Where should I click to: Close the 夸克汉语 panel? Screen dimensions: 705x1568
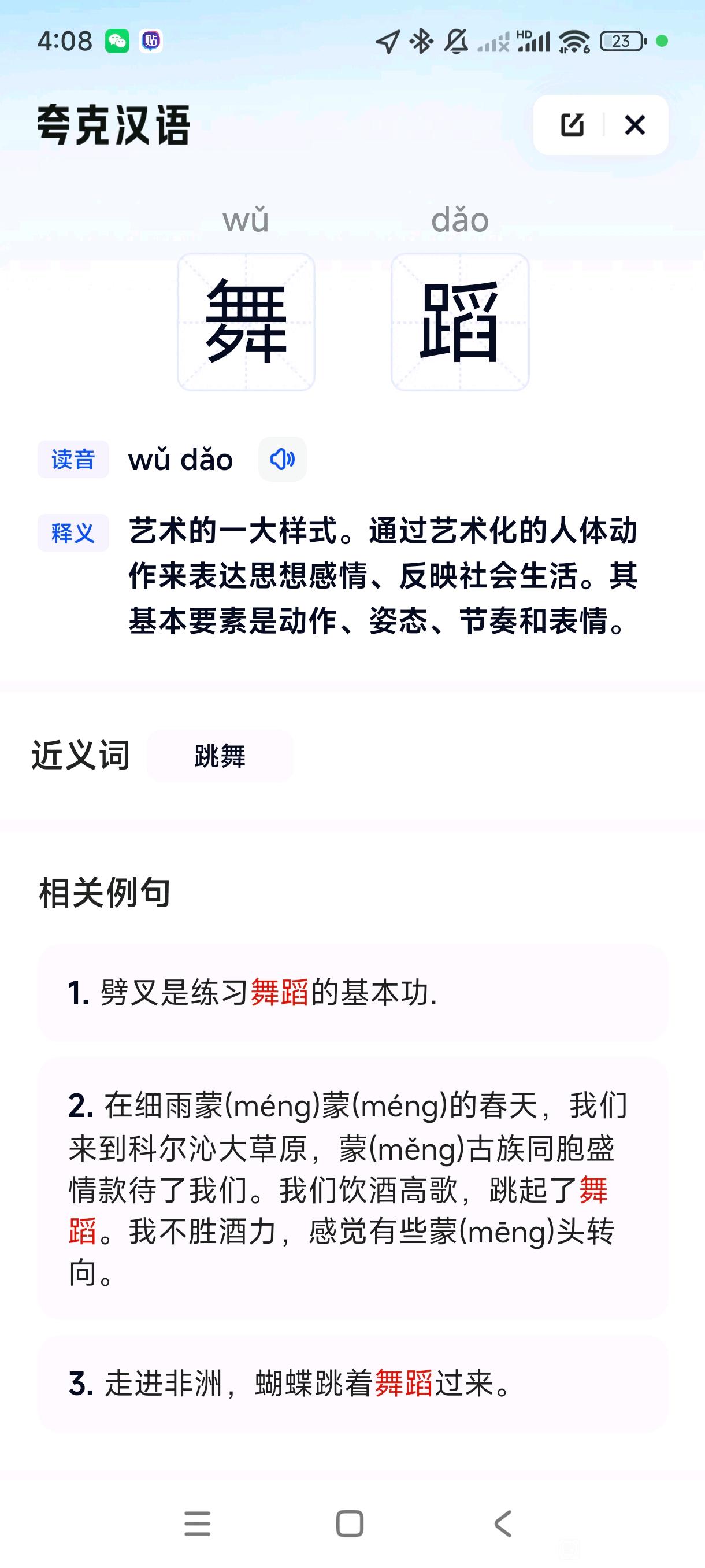(x=634, y=125)
